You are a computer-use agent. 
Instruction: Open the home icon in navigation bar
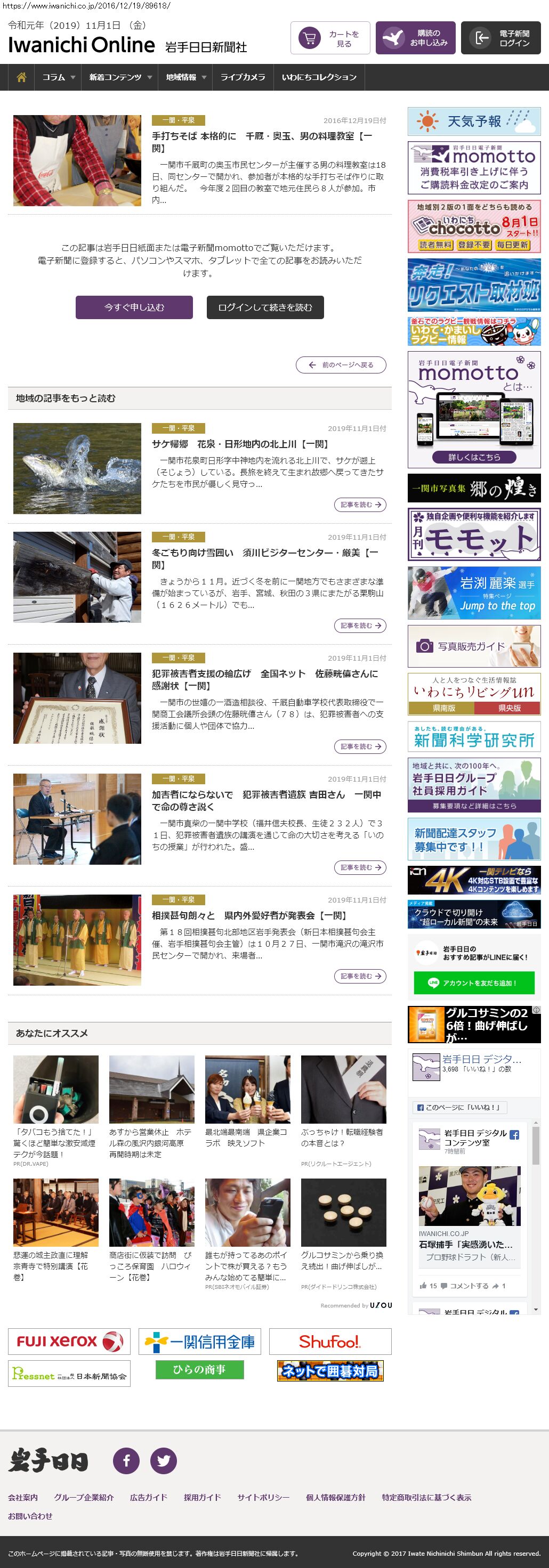(x=21, y=77)
